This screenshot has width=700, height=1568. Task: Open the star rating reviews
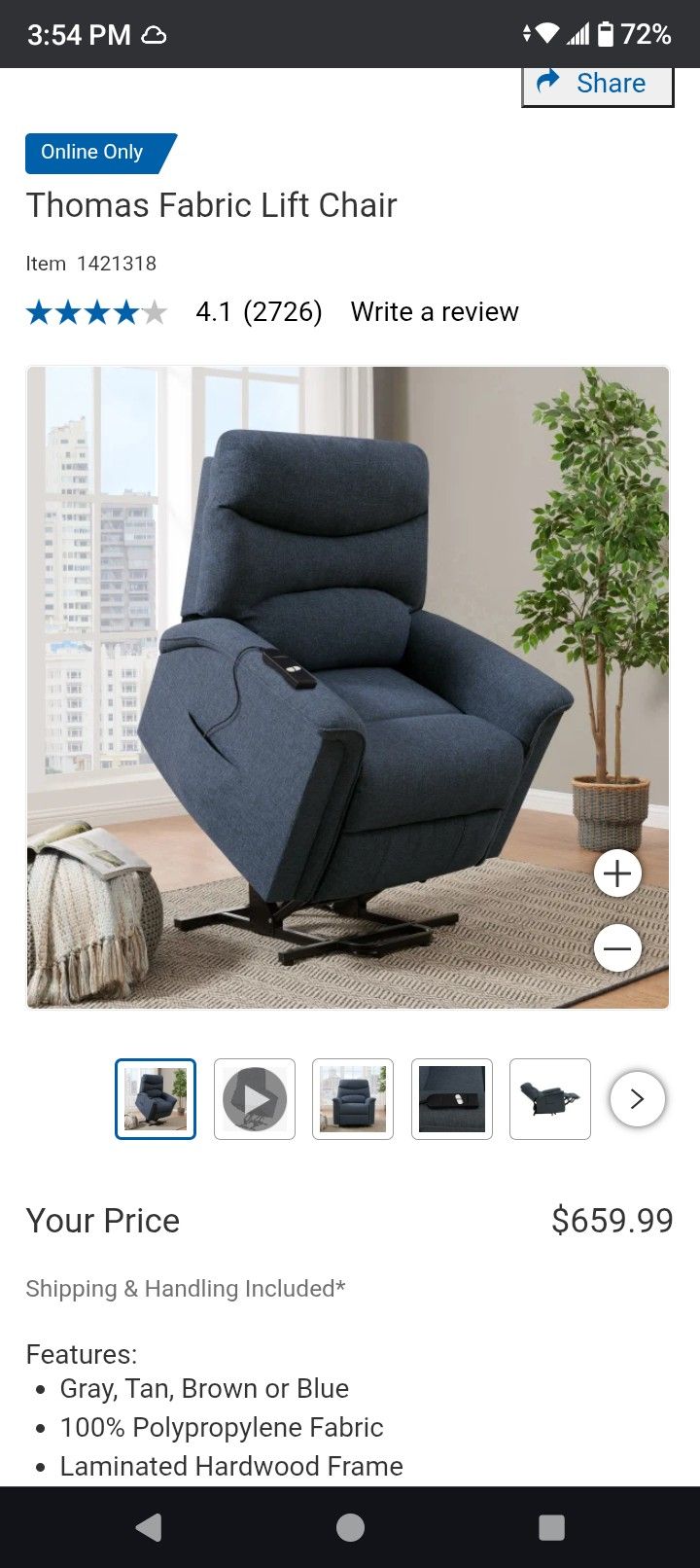click(x=97, y=312)
